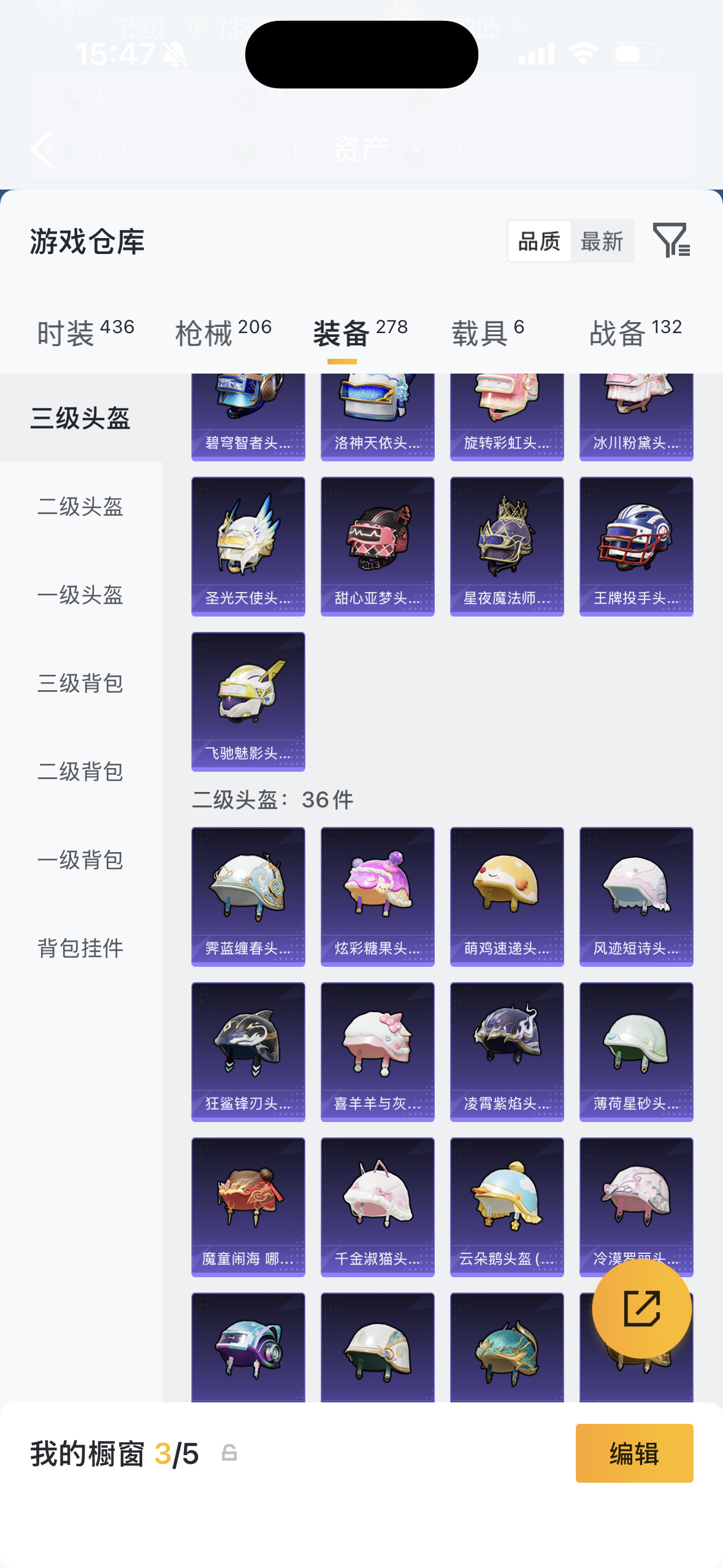Open the 狂鲨锋刃 helmet item
The height and width of the screenshot is (1568, 723).
(248, 1051)
